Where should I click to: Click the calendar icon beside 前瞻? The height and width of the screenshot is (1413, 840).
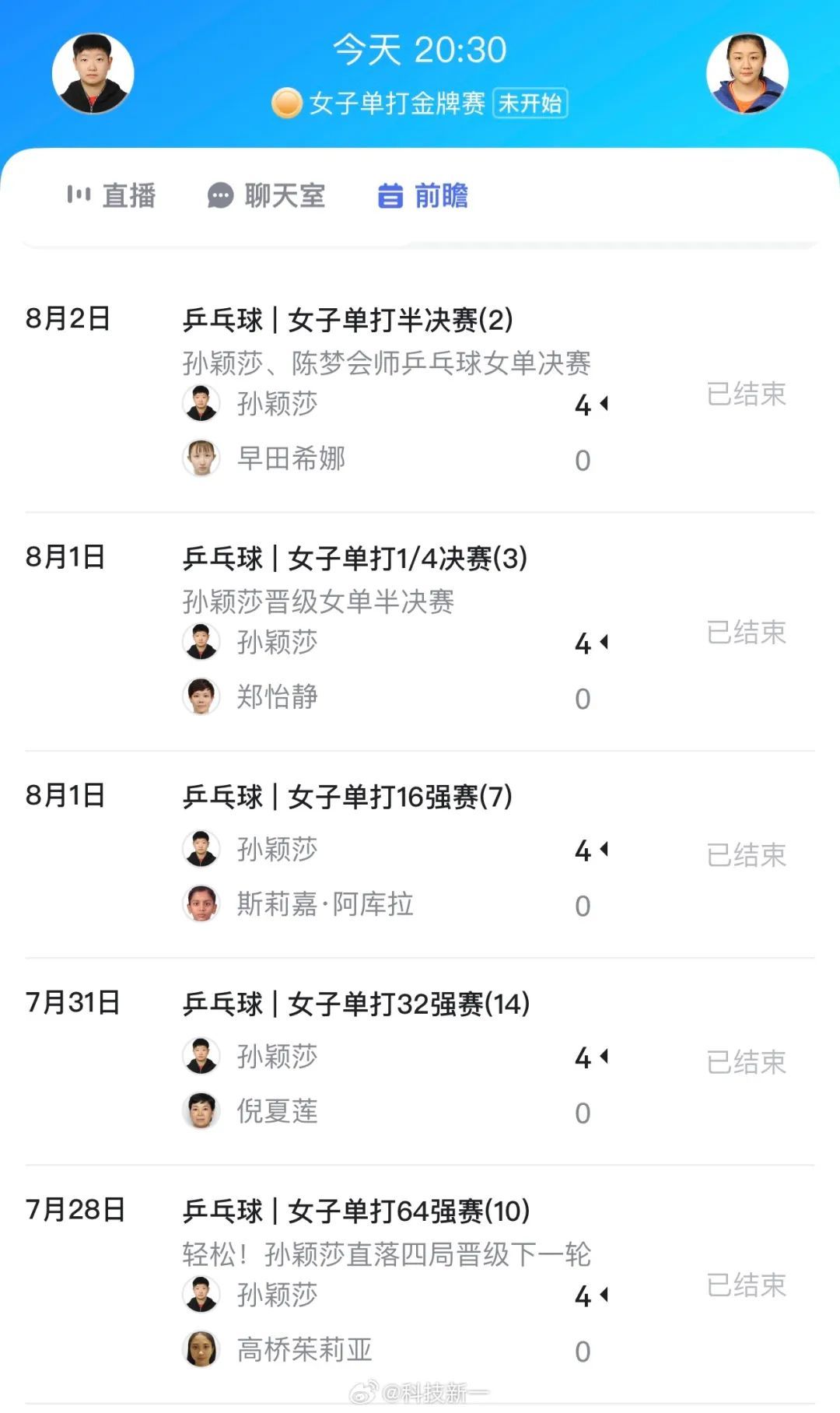point(390,196)
